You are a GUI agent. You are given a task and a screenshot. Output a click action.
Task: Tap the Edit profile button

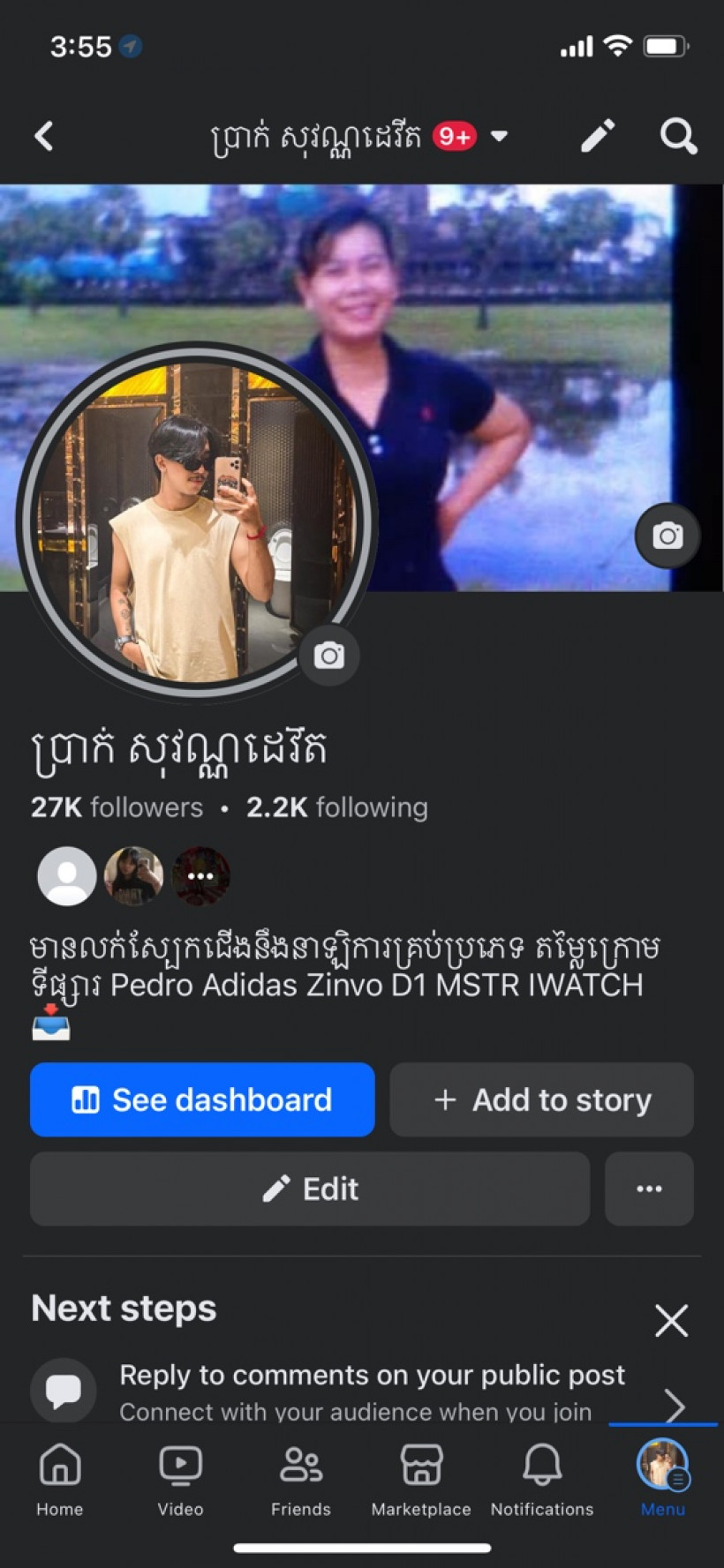(309, 1189)
